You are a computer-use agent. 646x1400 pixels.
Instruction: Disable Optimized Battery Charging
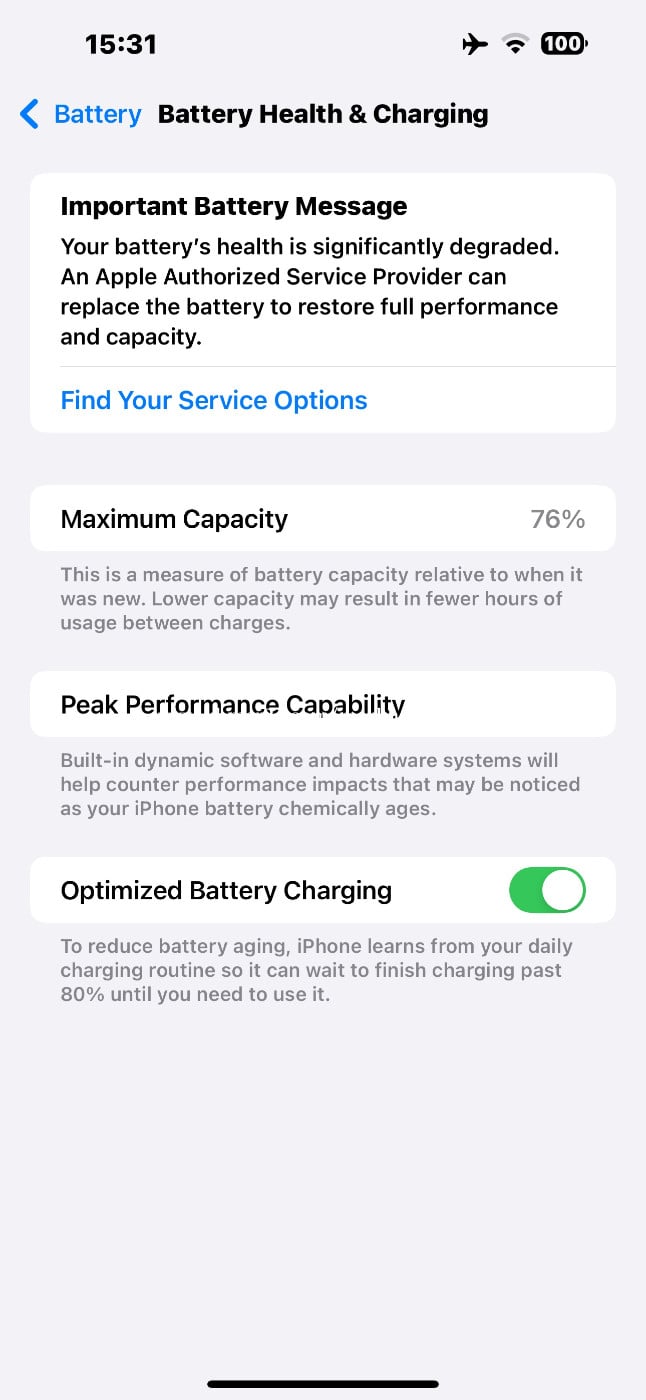click(x=547, y=890)
